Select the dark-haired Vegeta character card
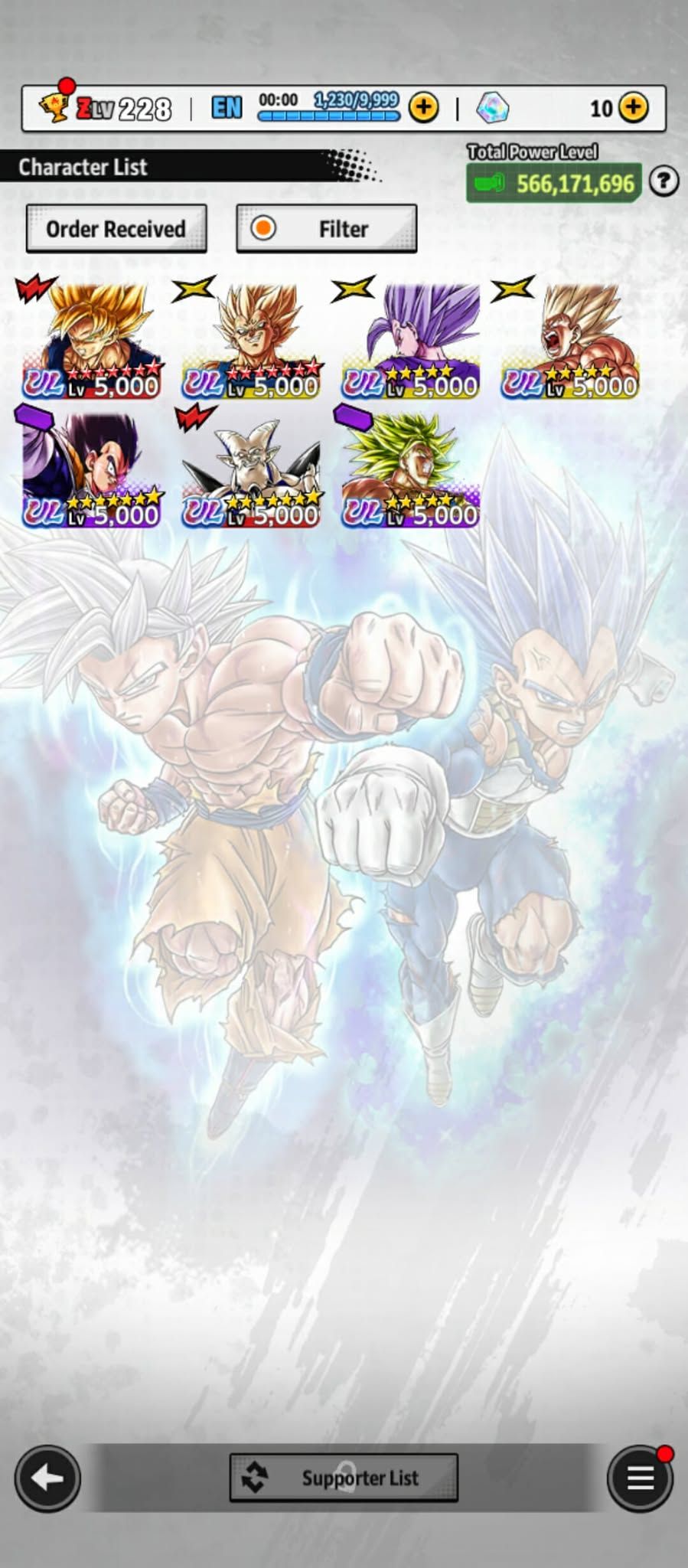 click(x=92, y=469)
